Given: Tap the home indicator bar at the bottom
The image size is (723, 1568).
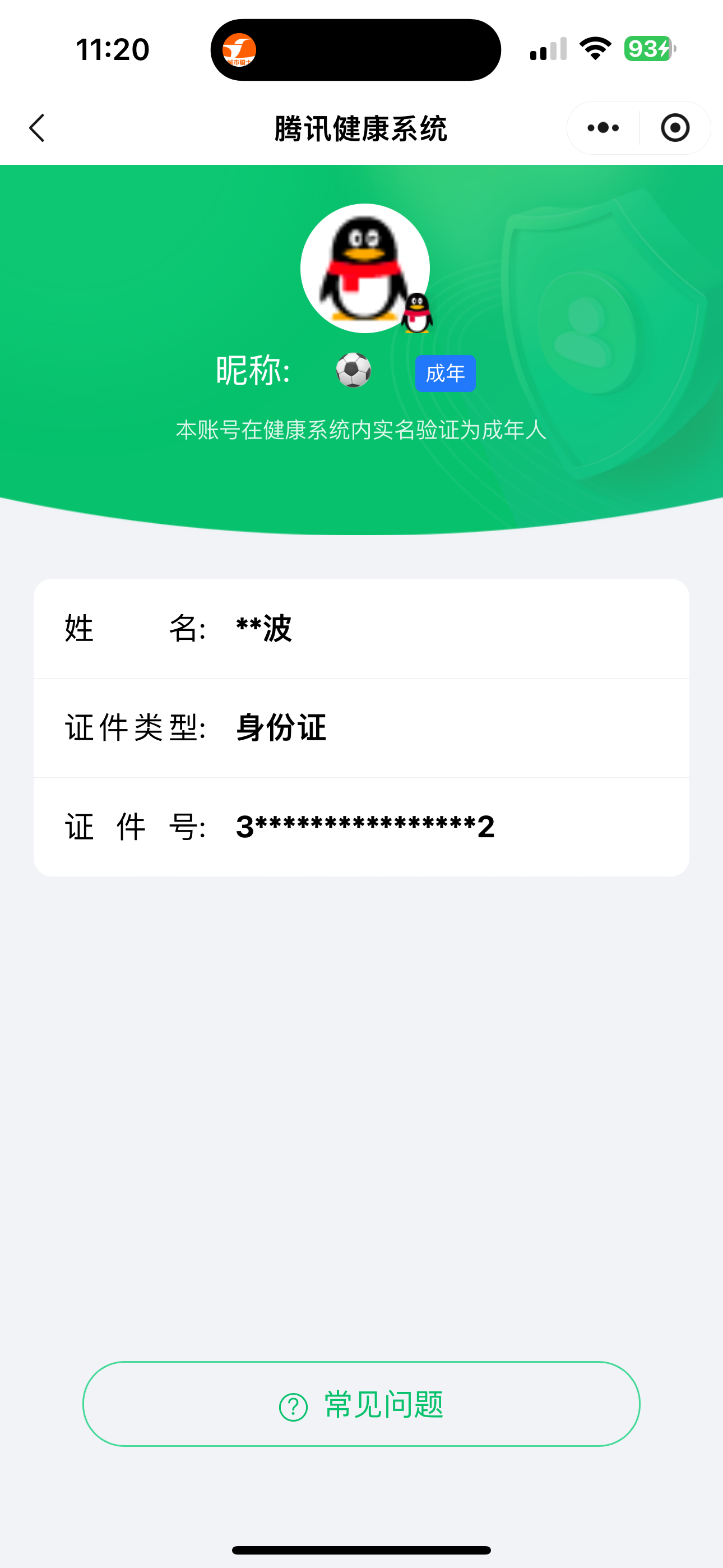Looking at the screenshot, I should tap(361, 1548).
